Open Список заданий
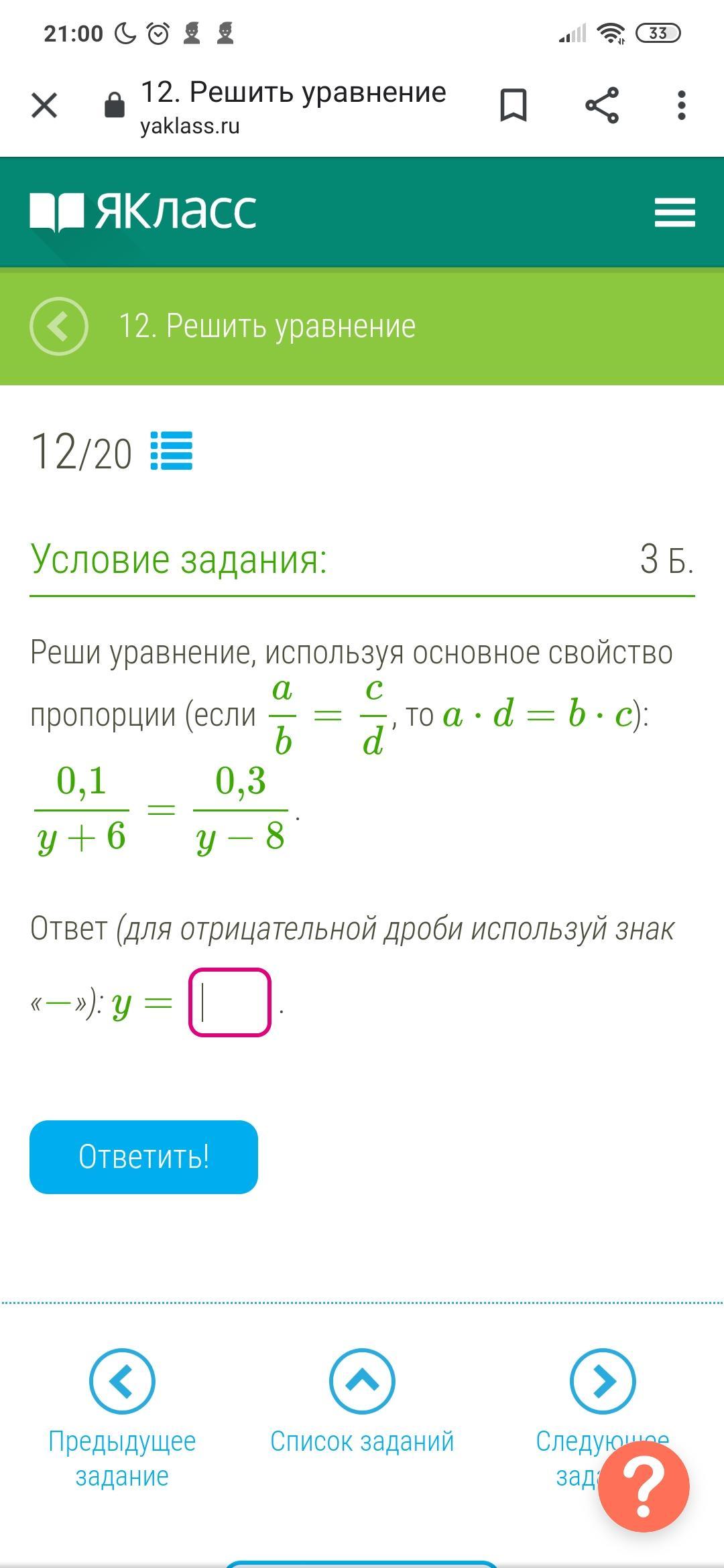Viewport: 724px width, 1568px height. click(x=362, y=1403)
